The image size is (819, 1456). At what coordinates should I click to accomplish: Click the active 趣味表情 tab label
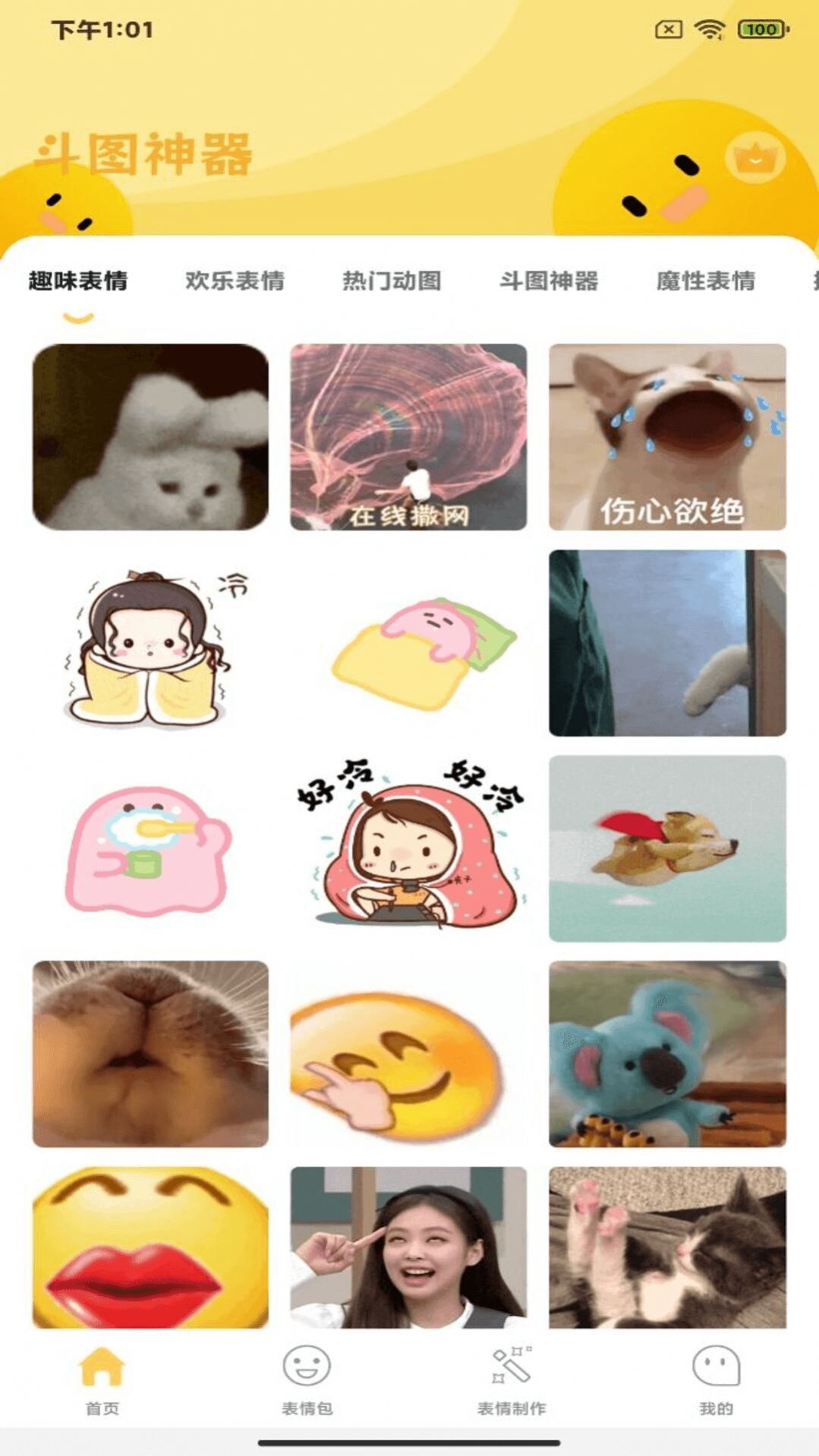78,279
